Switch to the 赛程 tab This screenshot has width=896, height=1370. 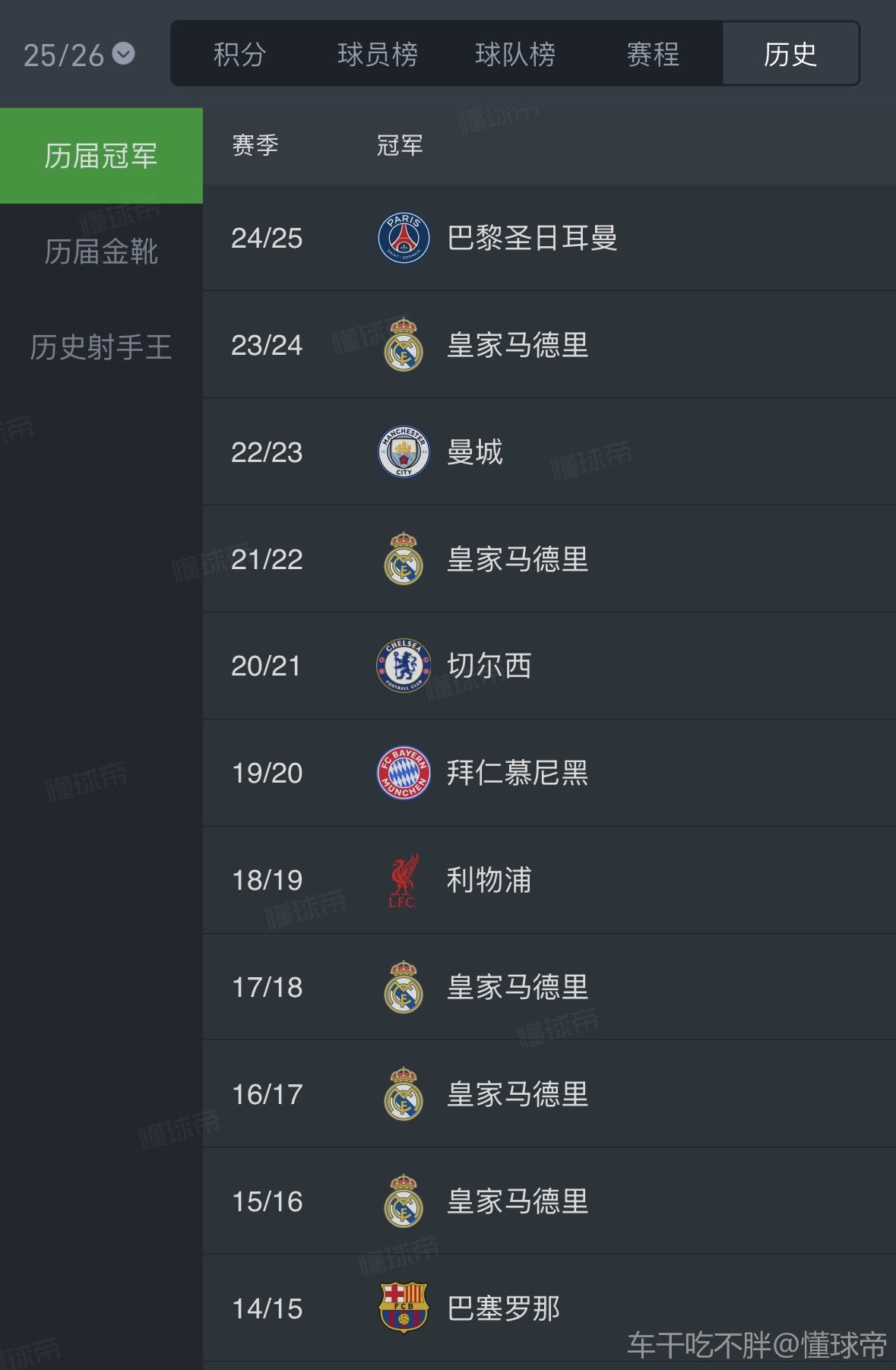point(653,55)
